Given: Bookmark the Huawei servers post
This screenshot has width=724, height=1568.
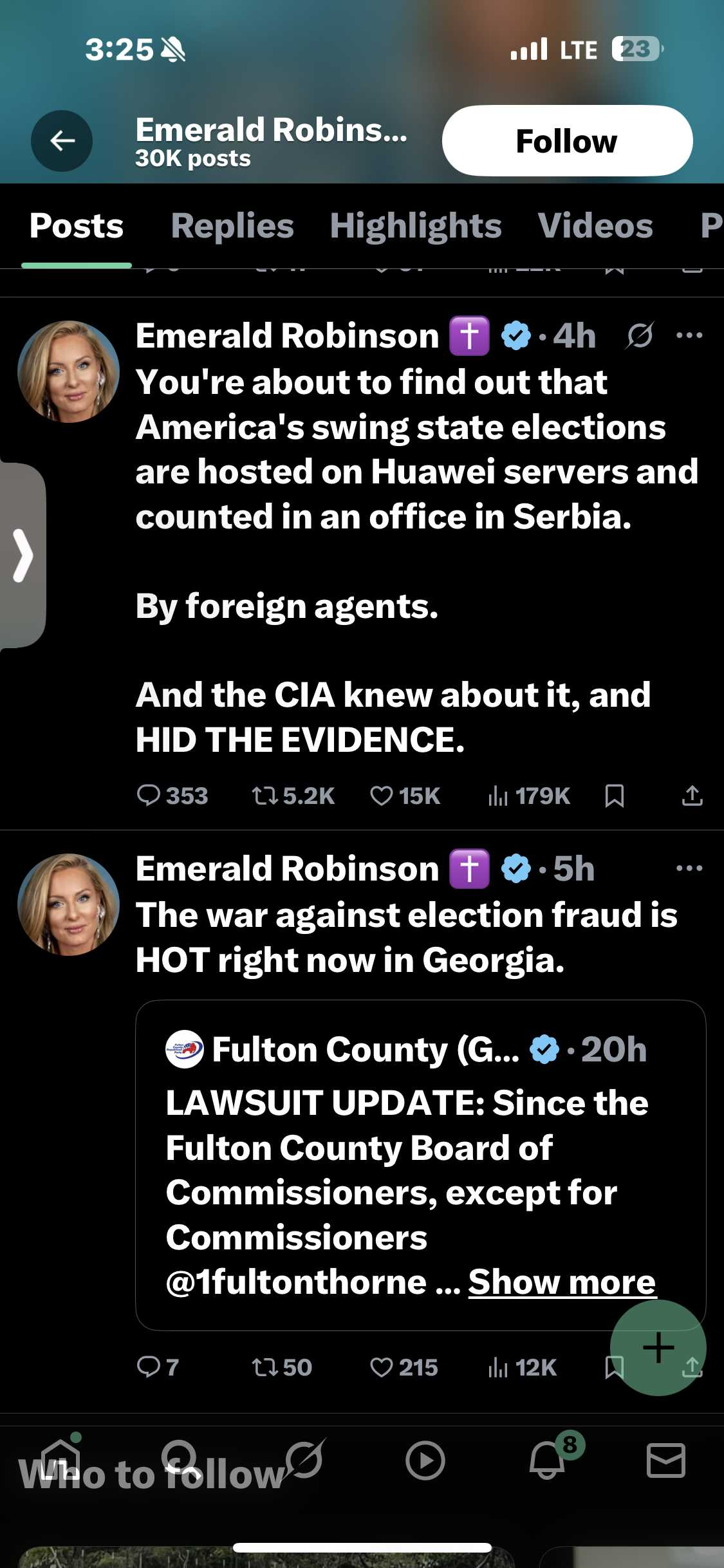Looking at the screenshot, I should click(x=615, y=796).
